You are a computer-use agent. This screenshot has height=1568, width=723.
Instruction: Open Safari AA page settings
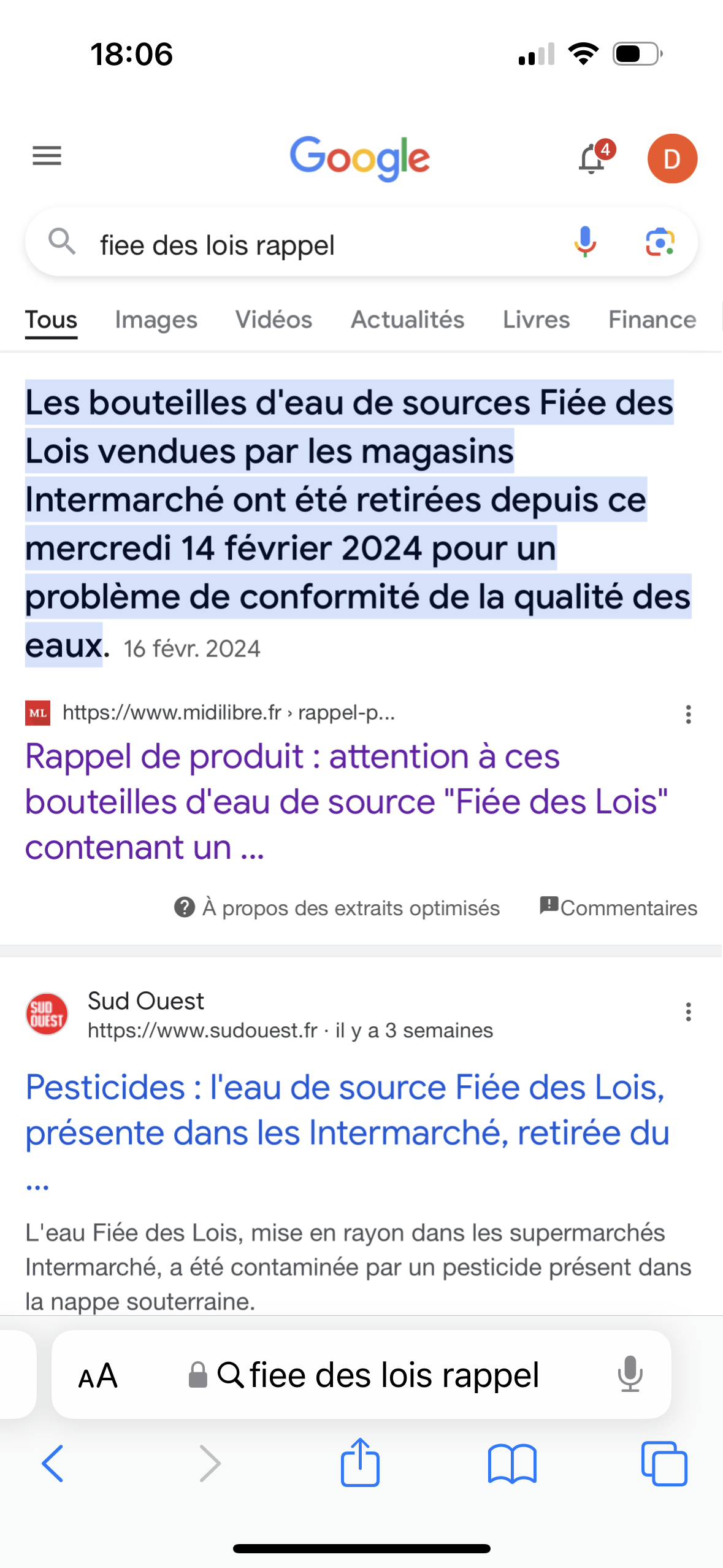[98, 1376]
